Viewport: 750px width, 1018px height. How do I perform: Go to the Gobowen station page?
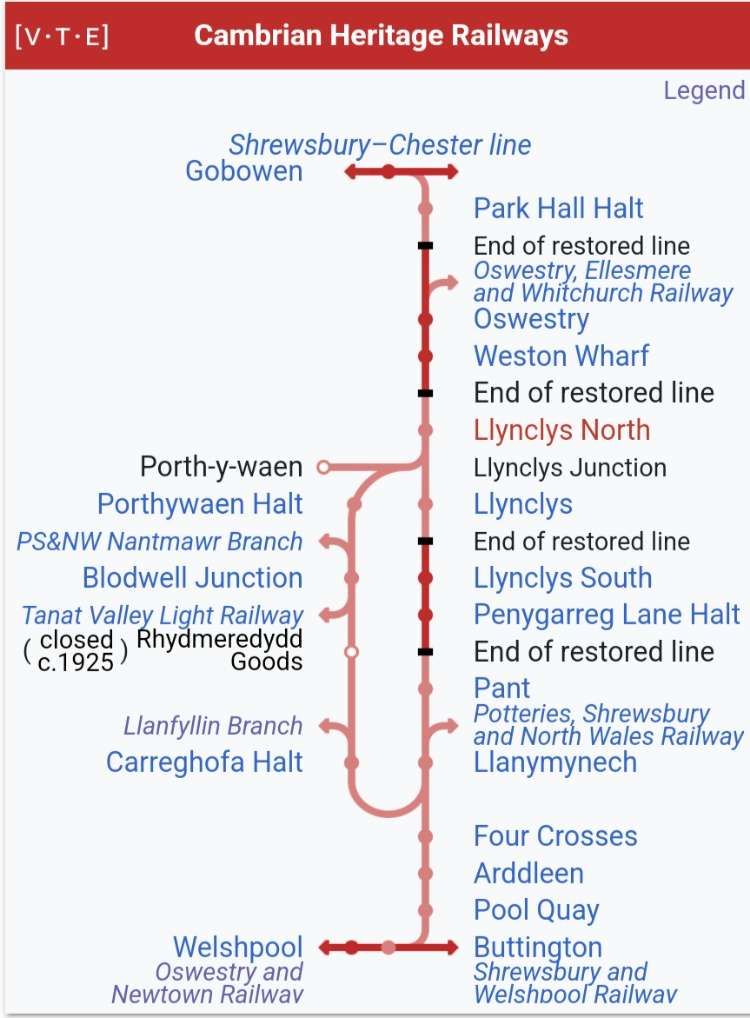244,171
